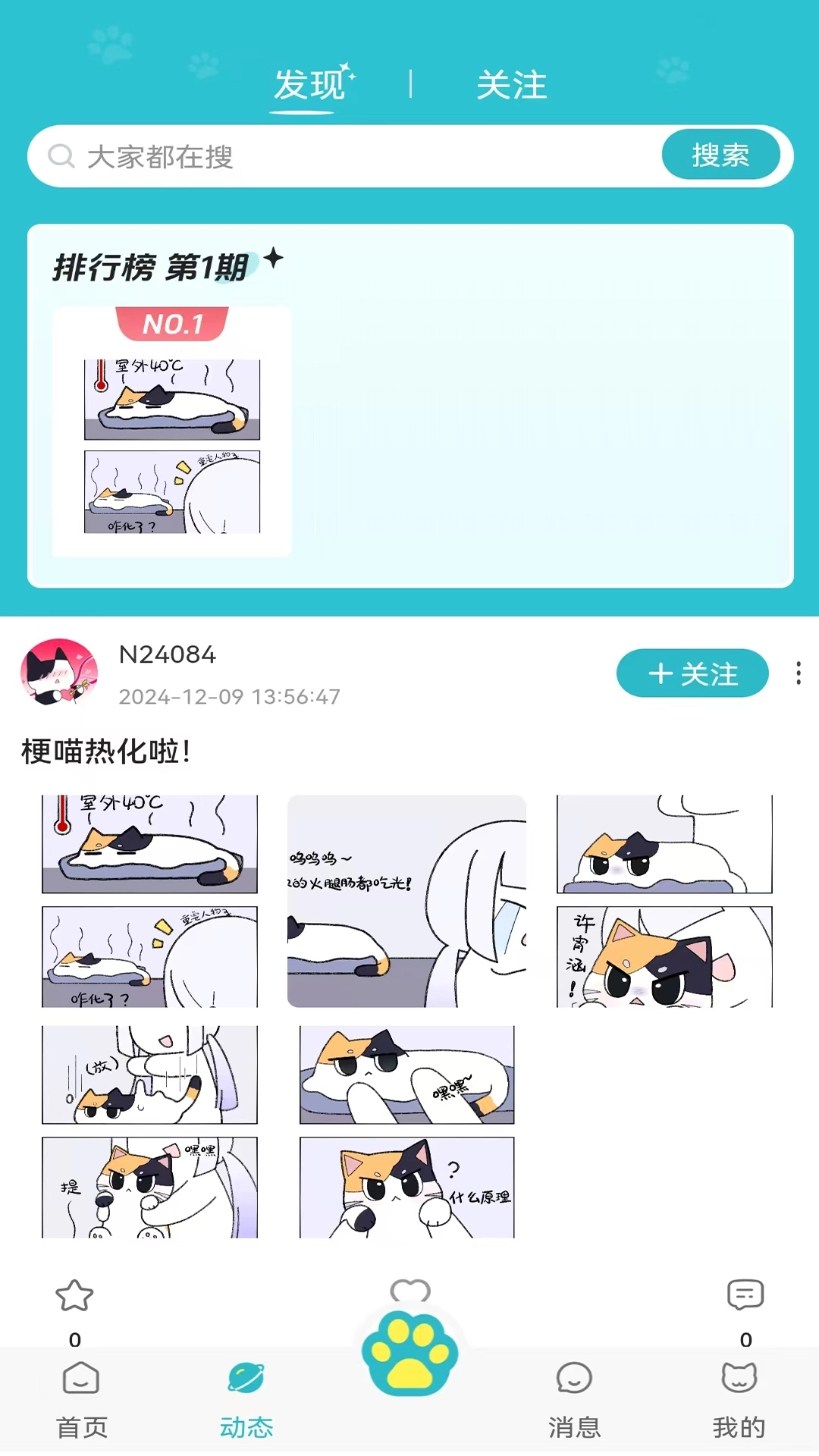Viewport: 819px width, 1456px height.
Task: Open the 动态 tab
Action: 246,1399
